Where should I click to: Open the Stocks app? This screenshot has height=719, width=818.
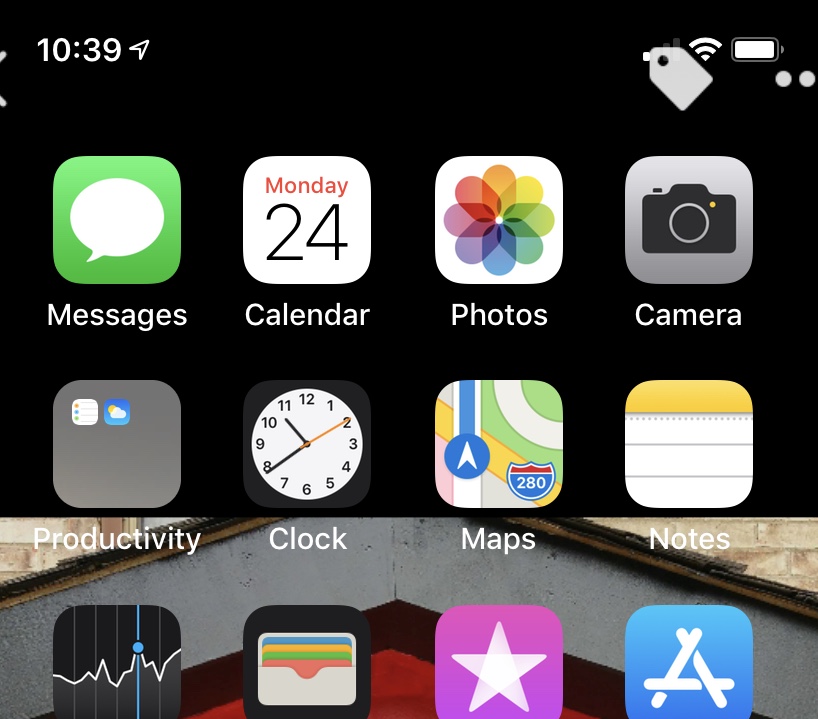pos(117,662)
